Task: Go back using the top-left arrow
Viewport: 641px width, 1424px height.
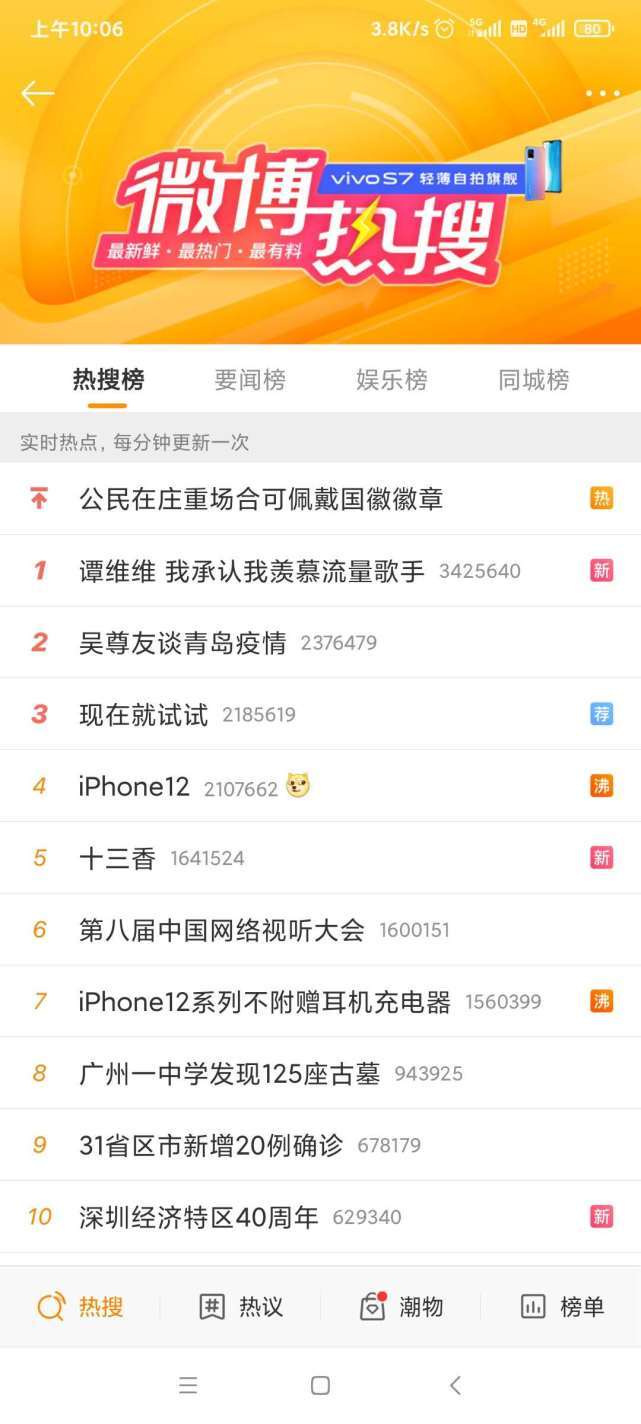Action: click(37, 94)
